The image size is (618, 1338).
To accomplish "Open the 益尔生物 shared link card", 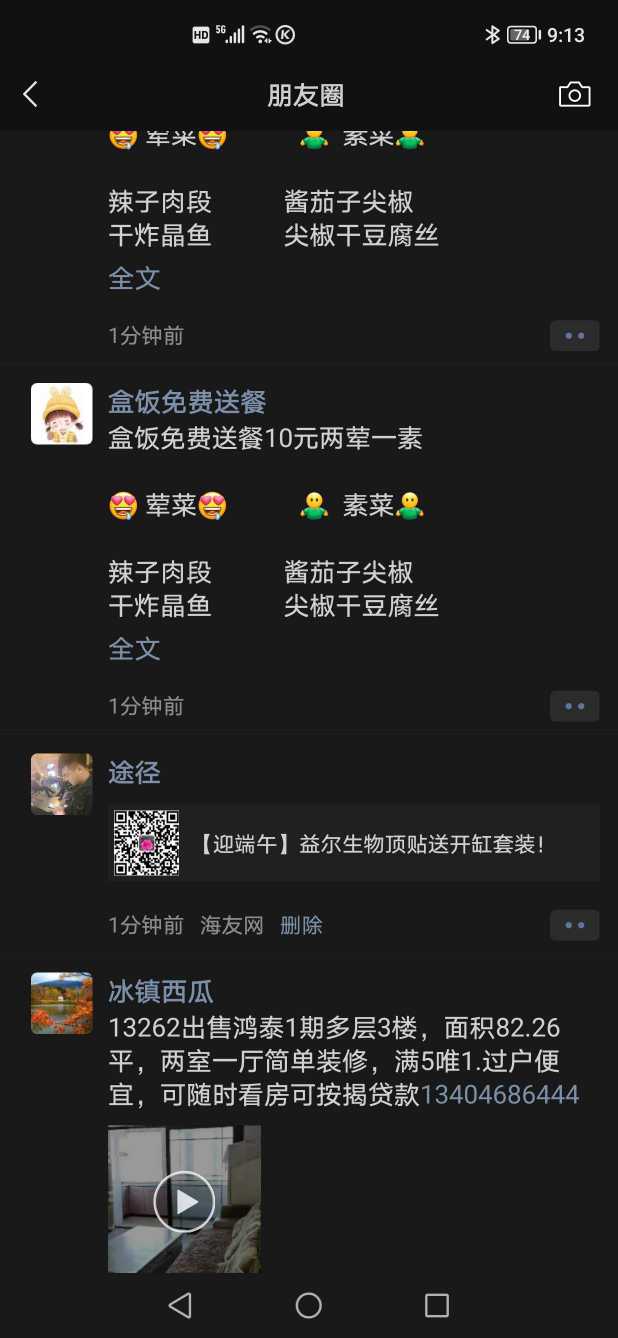I will point(354,844).
